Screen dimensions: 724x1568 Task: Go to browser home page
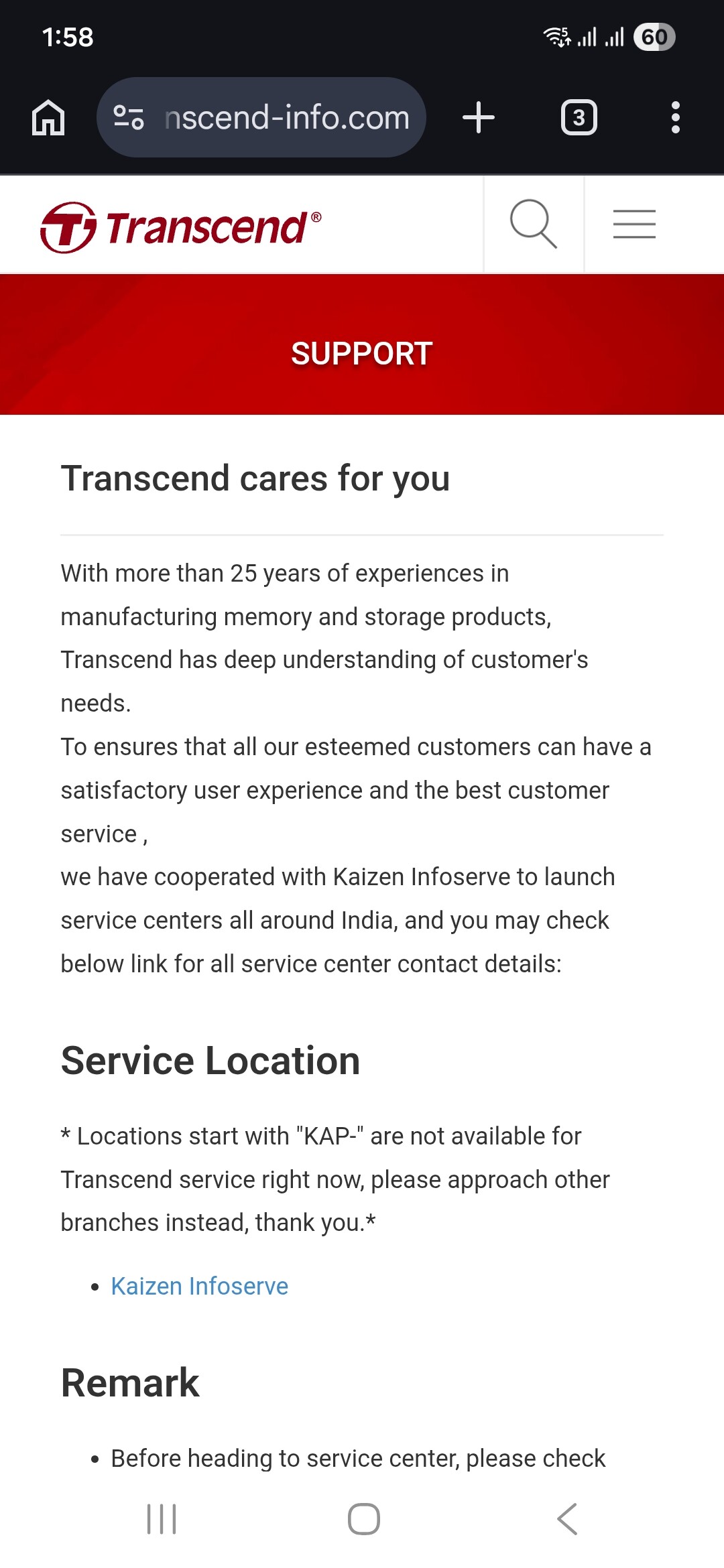(x=48, y=118)
